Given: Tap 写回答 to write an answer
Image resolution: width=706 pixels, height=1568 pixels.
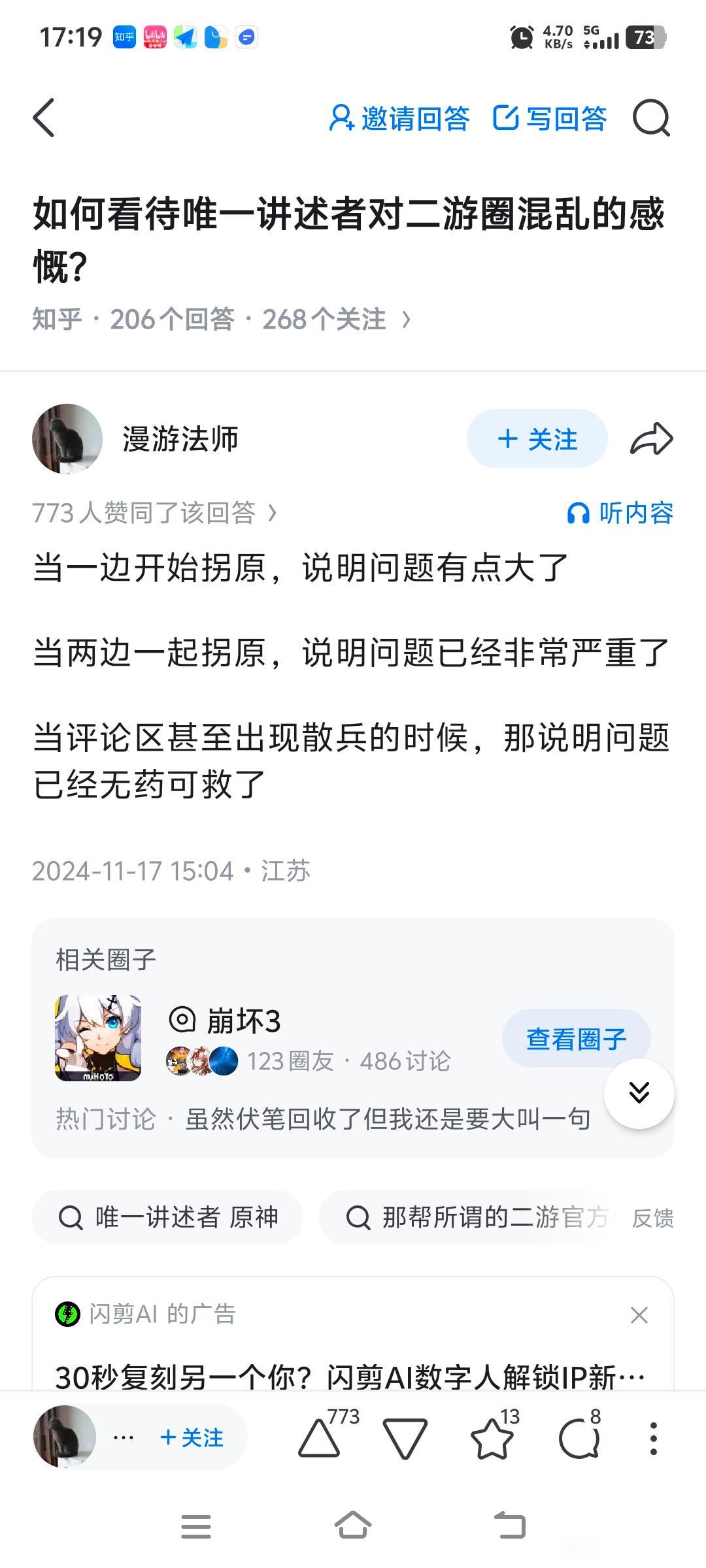Looking at the screenshot, I should [x=550, y=118].
